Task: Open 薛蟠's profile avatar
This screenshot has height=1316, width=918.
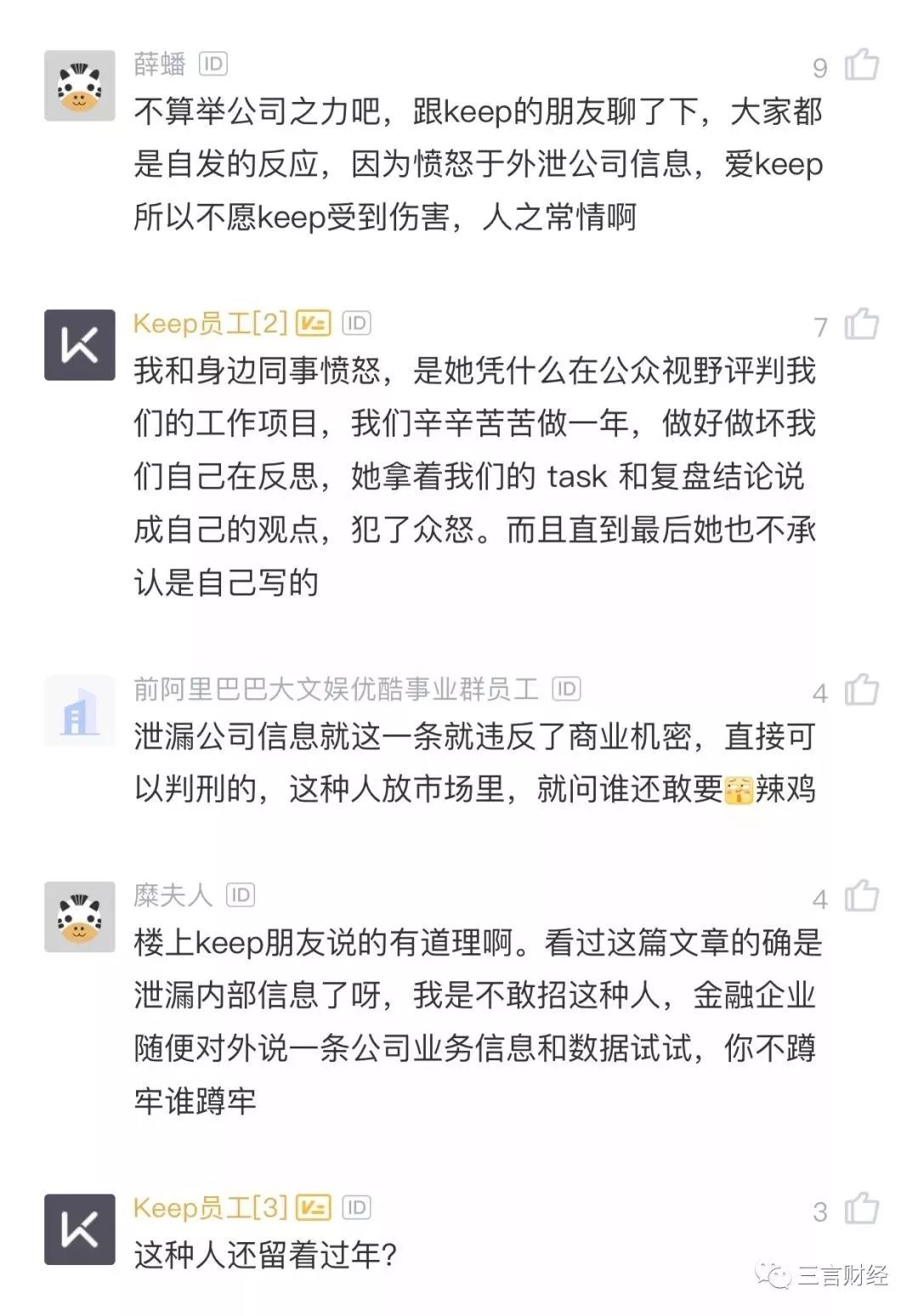Action: tap(80, 86)
